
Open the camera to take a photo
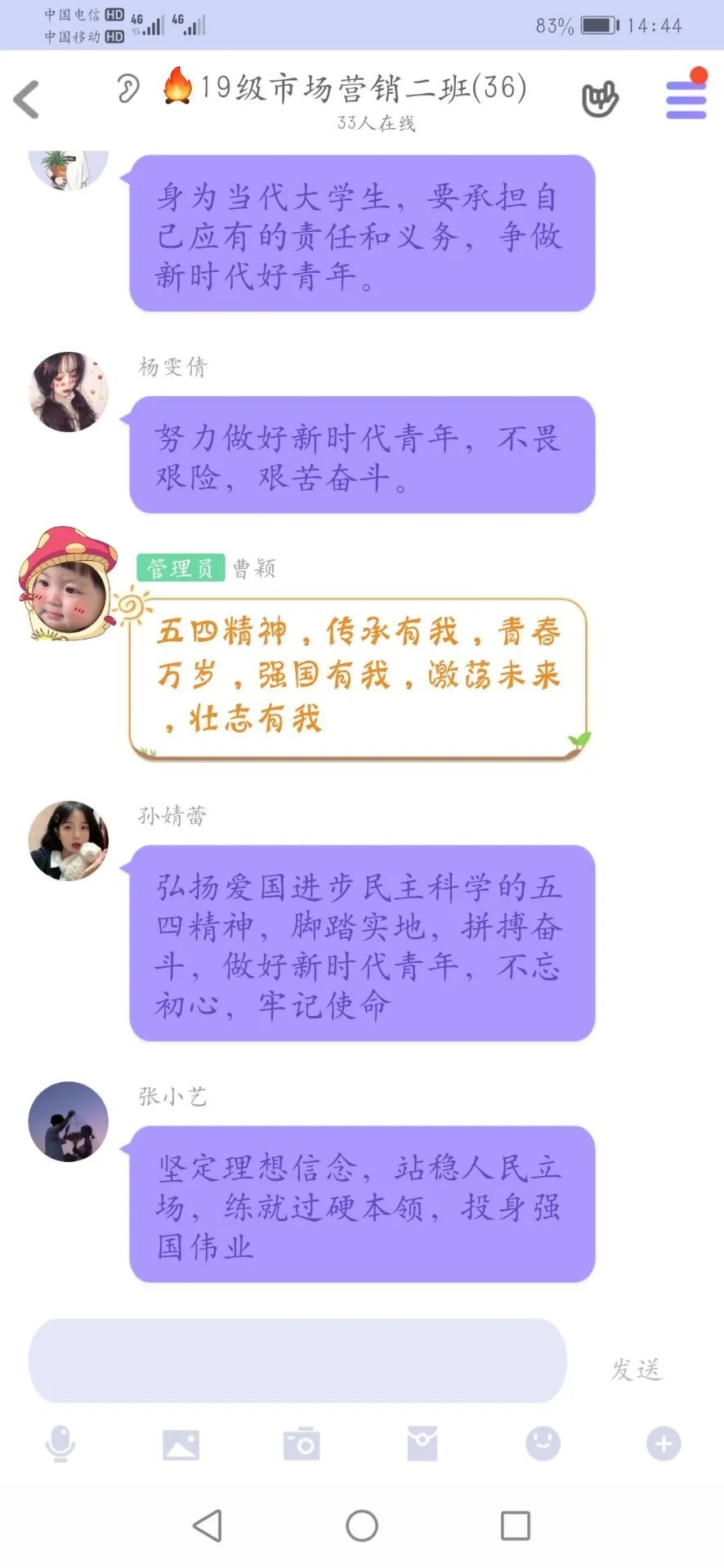(302, 1444)
